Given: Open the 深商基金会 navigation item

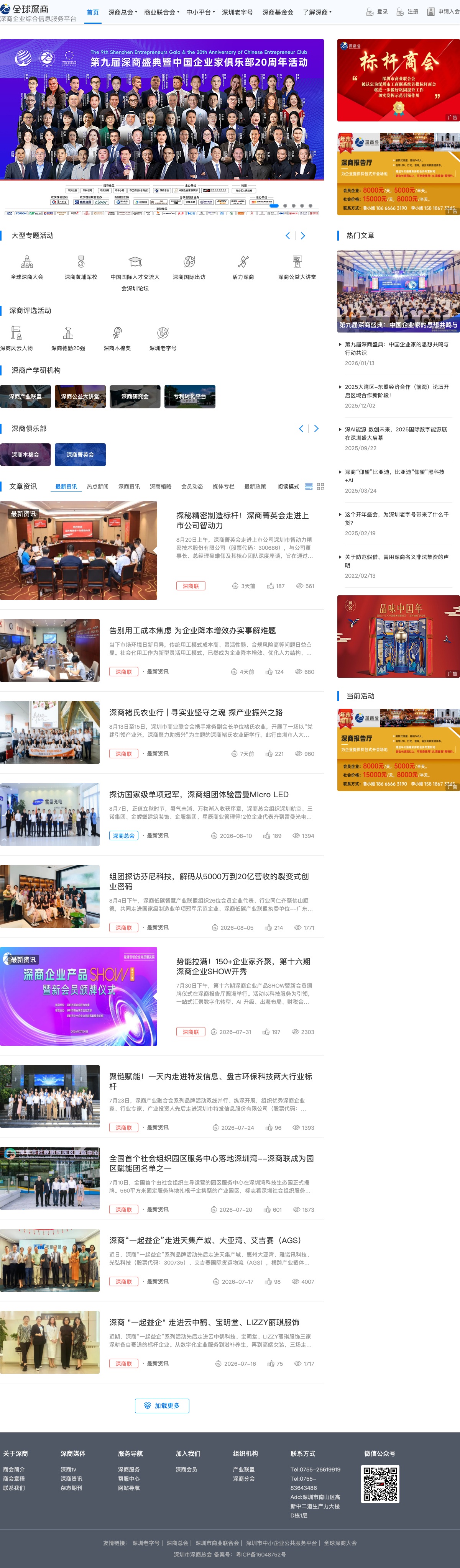Looking at the screenshot, I should pyautogui.click(x=278, y=12).
